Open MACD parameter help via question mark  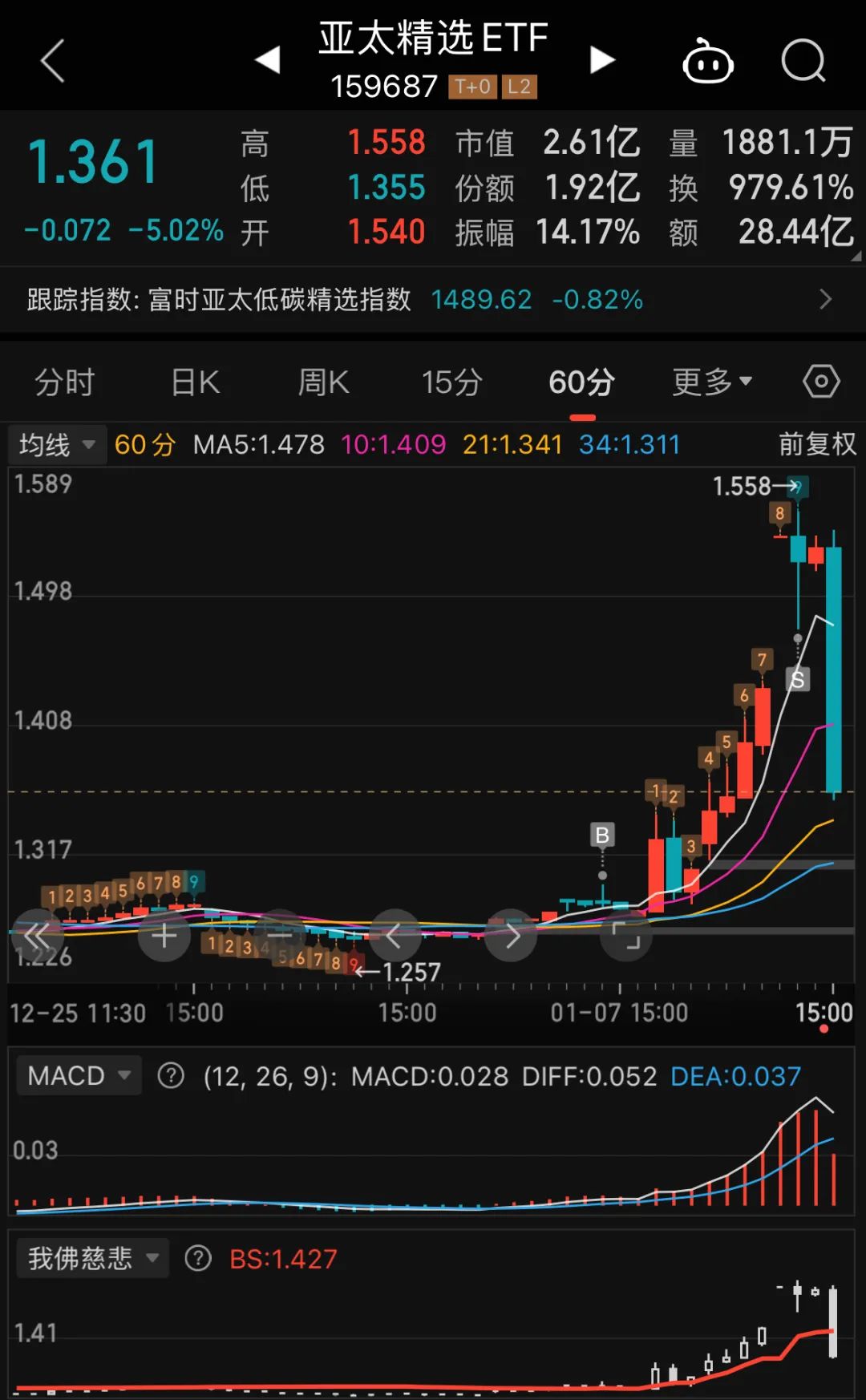(x=171, y=1075)
